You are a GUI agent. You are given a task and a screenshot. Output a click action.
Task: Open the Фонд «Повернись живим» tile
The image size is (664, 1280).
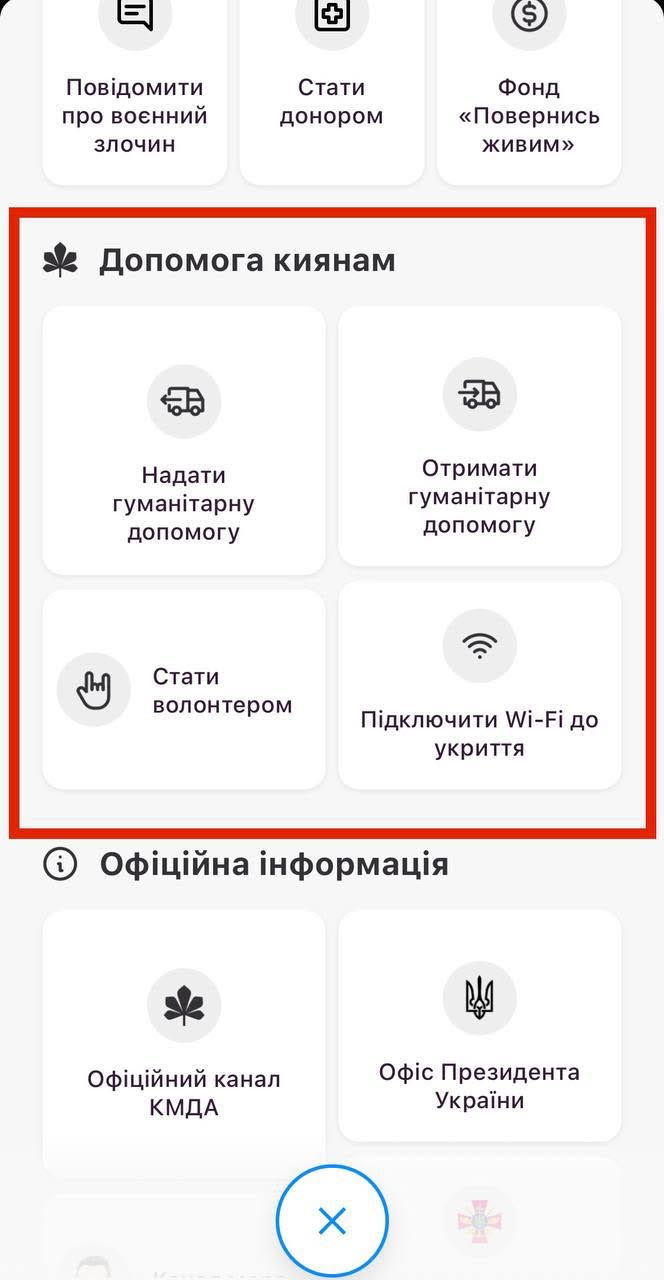click(529, 92)
